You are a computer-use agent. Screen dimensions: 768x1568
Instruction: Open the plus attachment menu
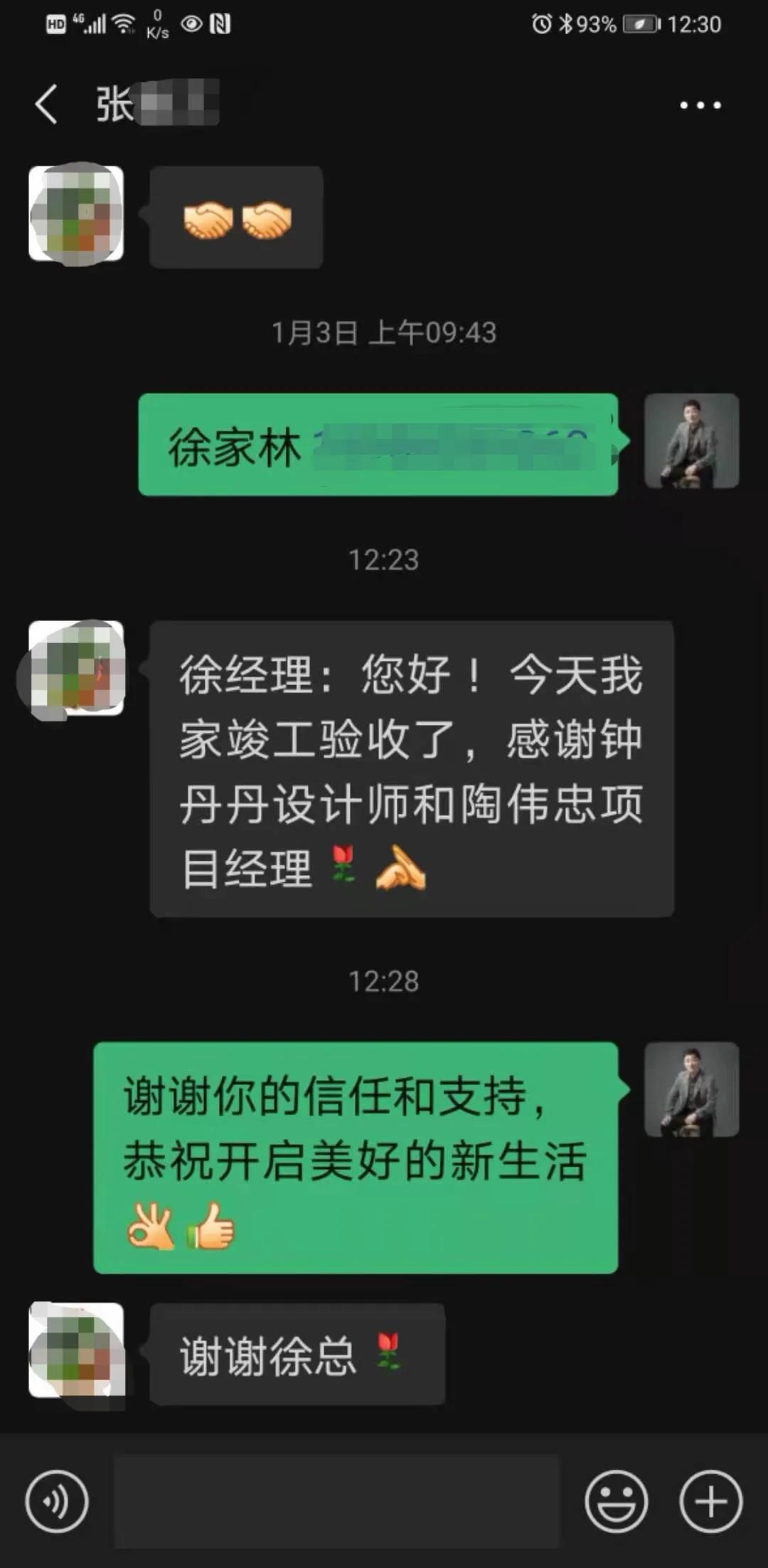[710, 1501]
